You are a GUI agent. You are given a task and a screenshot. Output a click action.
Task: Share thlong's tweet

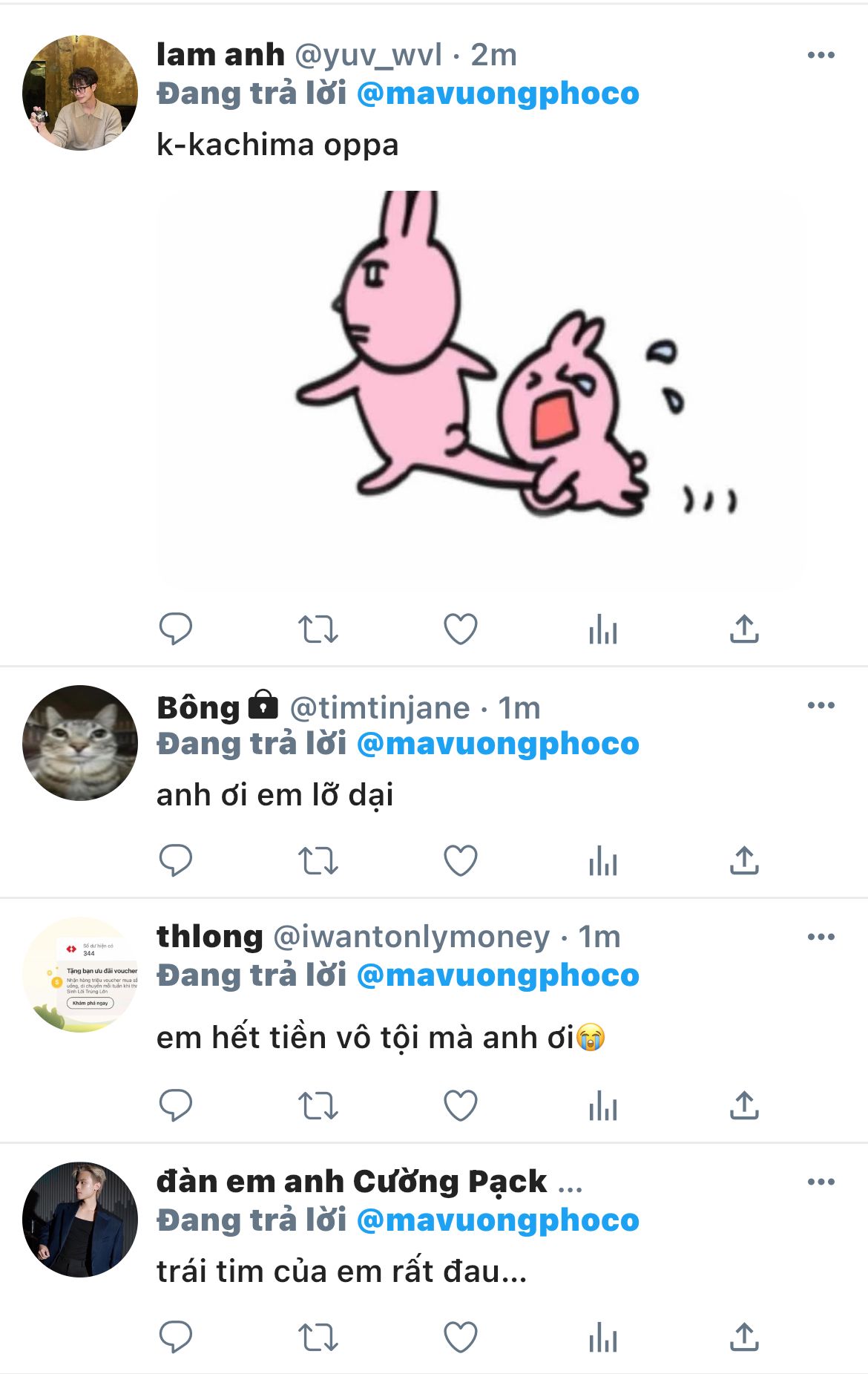coord(744,1106)
